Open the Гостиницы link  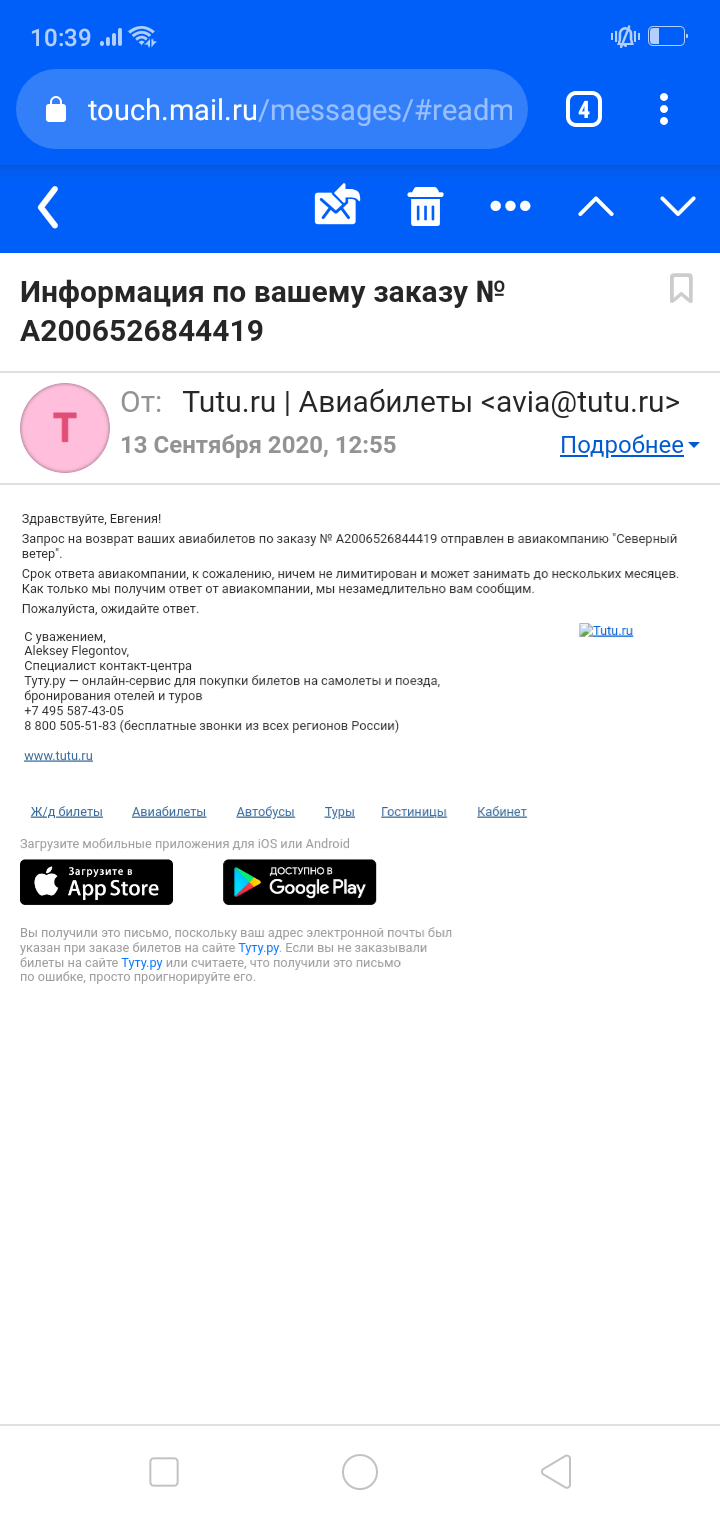tap(414, 812)
